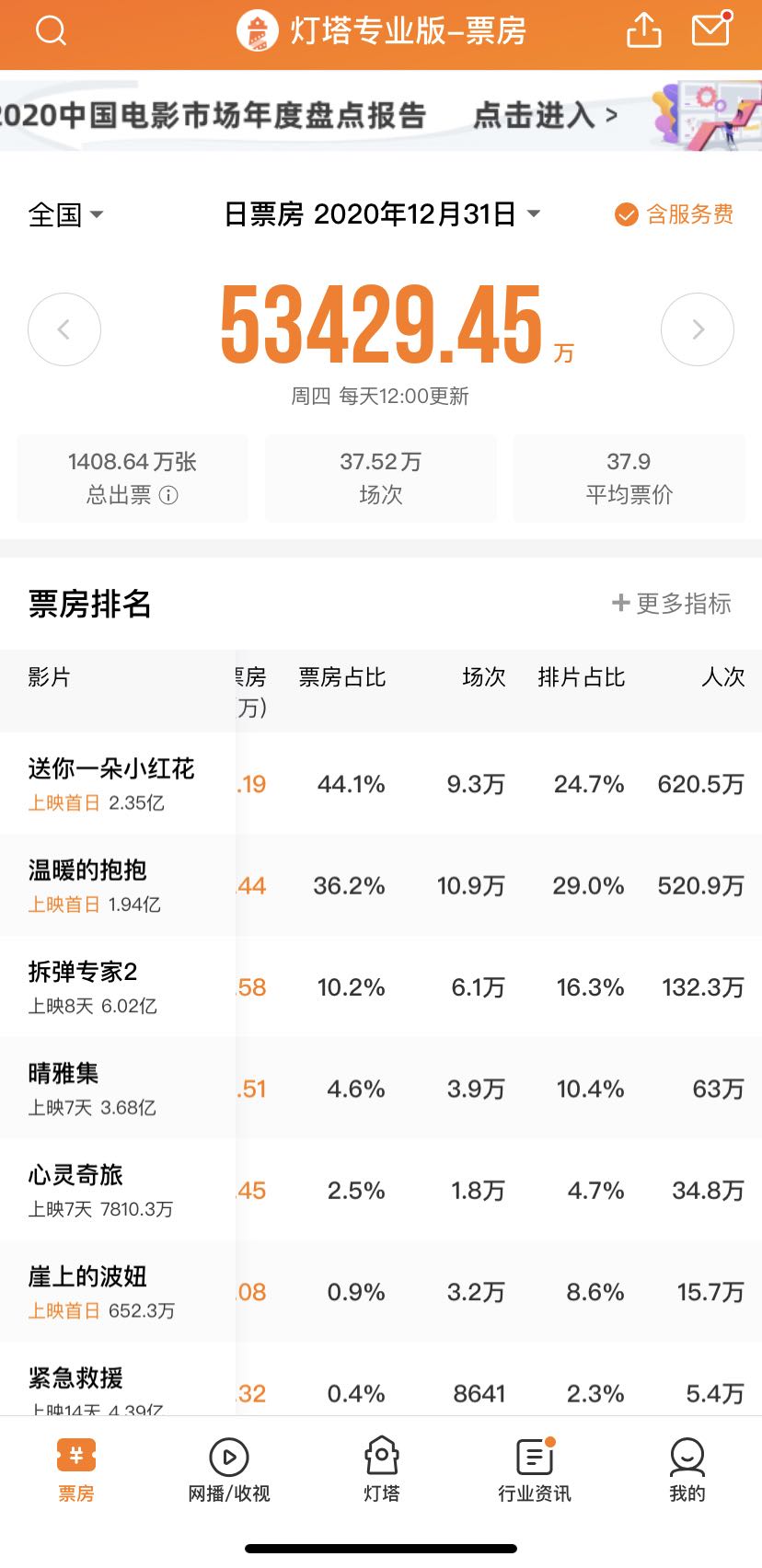Add 更多指标 columns
This screenshot has width=762, height=1568.
coord(672,604)
